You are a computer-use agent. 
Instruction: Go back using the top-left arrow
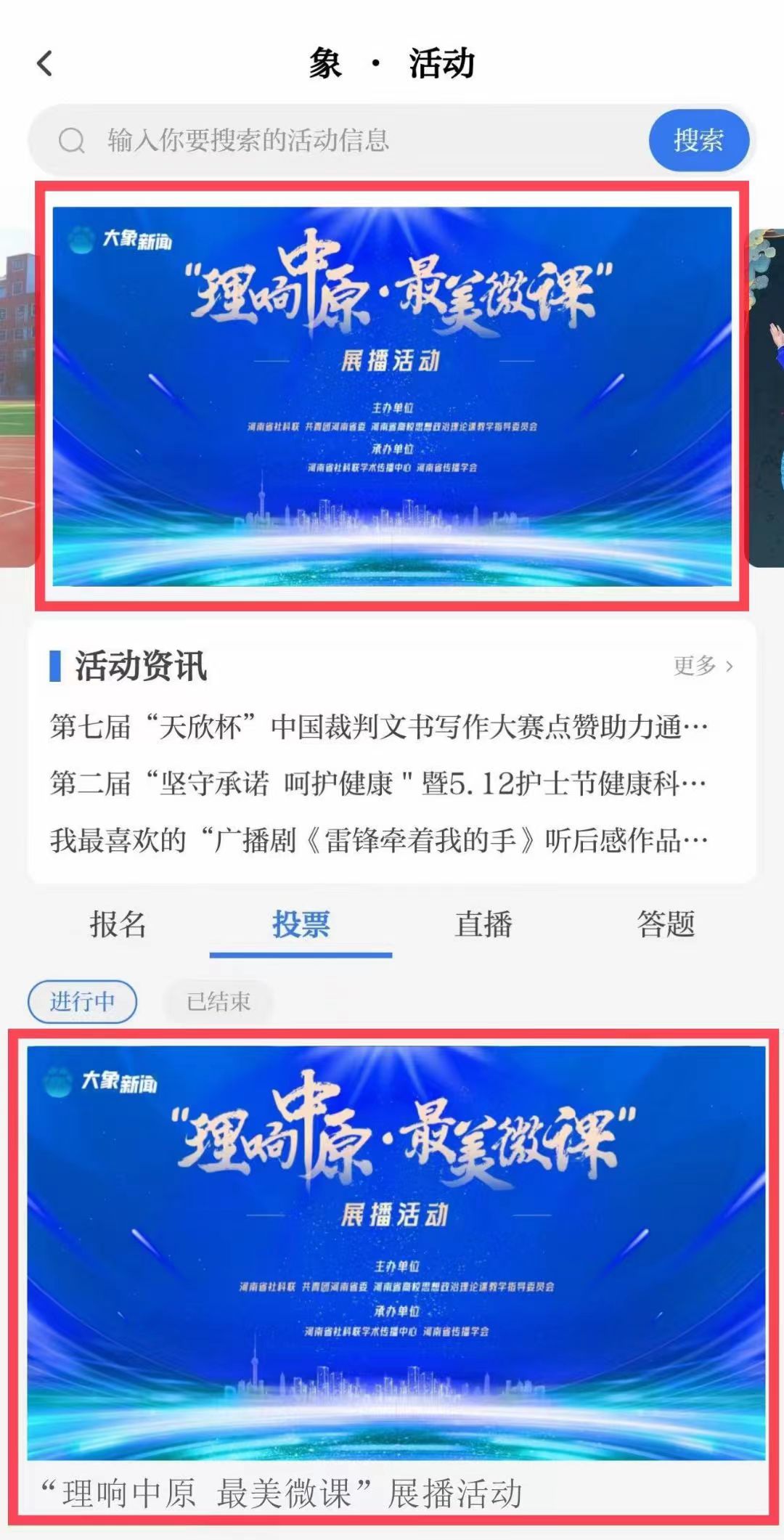point(45,64)
